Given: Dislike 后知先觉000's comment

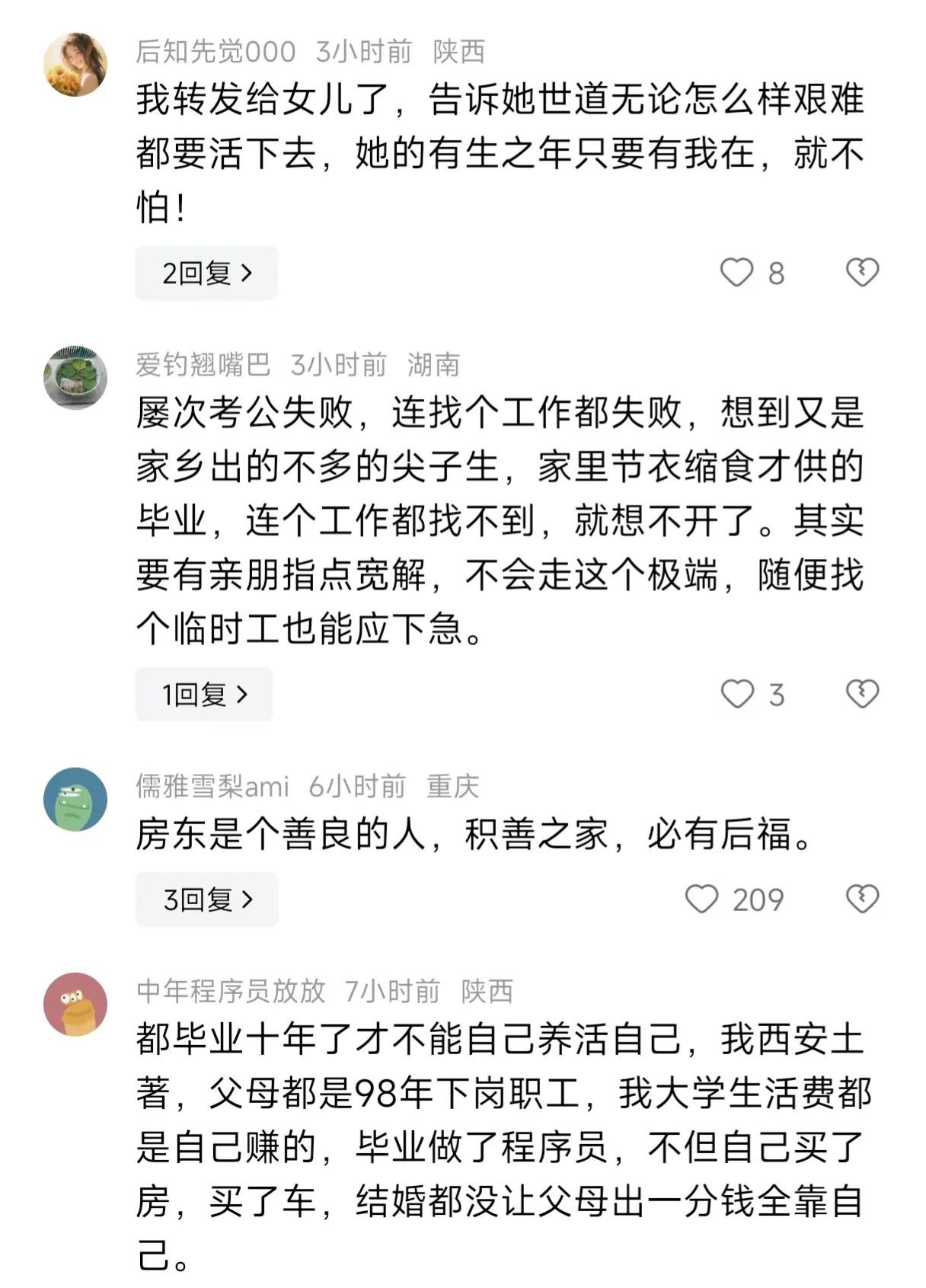Looking at the screenshot, I should pyautogui.click(x=862, y=273).
